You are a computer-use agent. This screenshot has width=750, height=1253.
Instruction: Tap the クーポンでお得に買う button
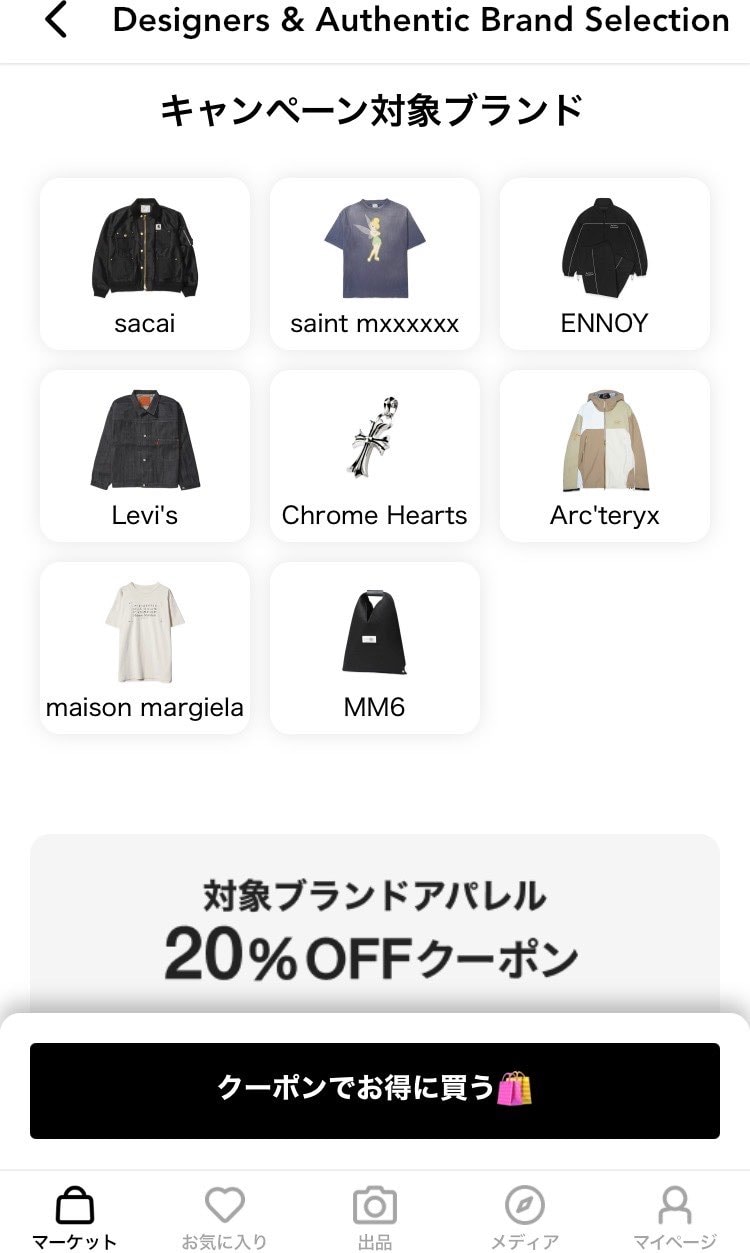(x=375, y=1089)
